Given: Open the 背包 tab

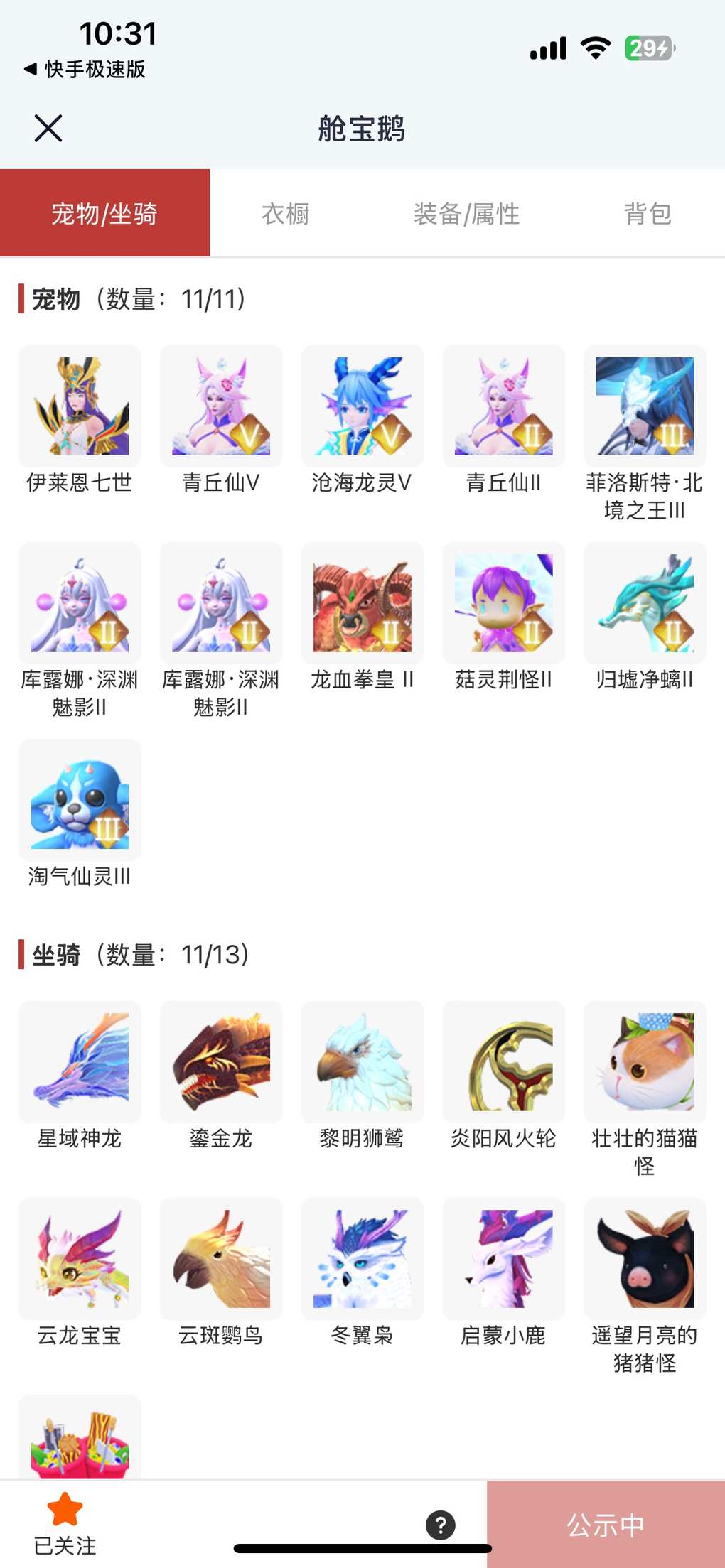Looking at the screenshot, I should pyautogui.click(x=648, y=214).
